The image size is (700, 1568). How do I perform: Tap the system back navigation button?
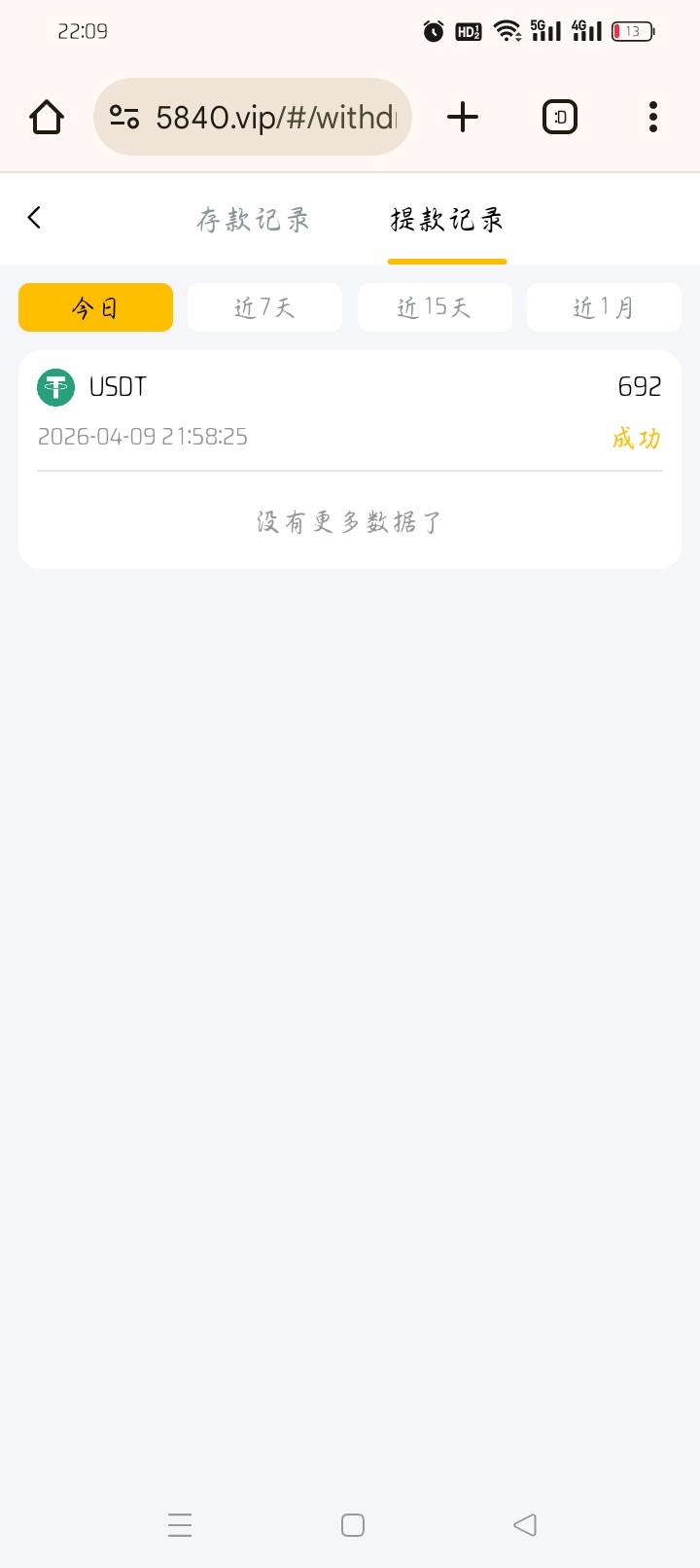tap(525, 1524)
